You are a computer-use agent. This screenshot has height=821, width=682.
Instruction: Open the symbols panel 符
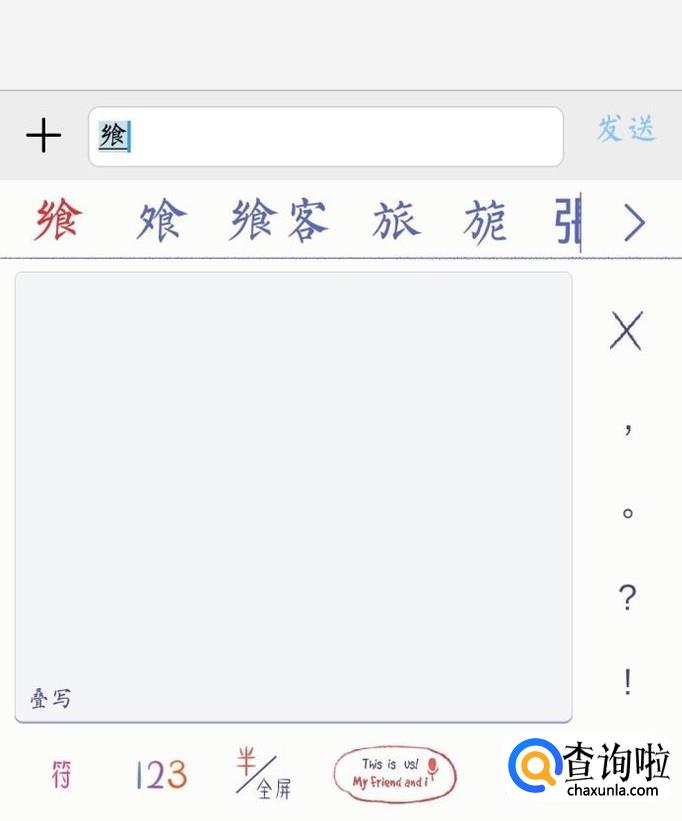pos(62,774)
